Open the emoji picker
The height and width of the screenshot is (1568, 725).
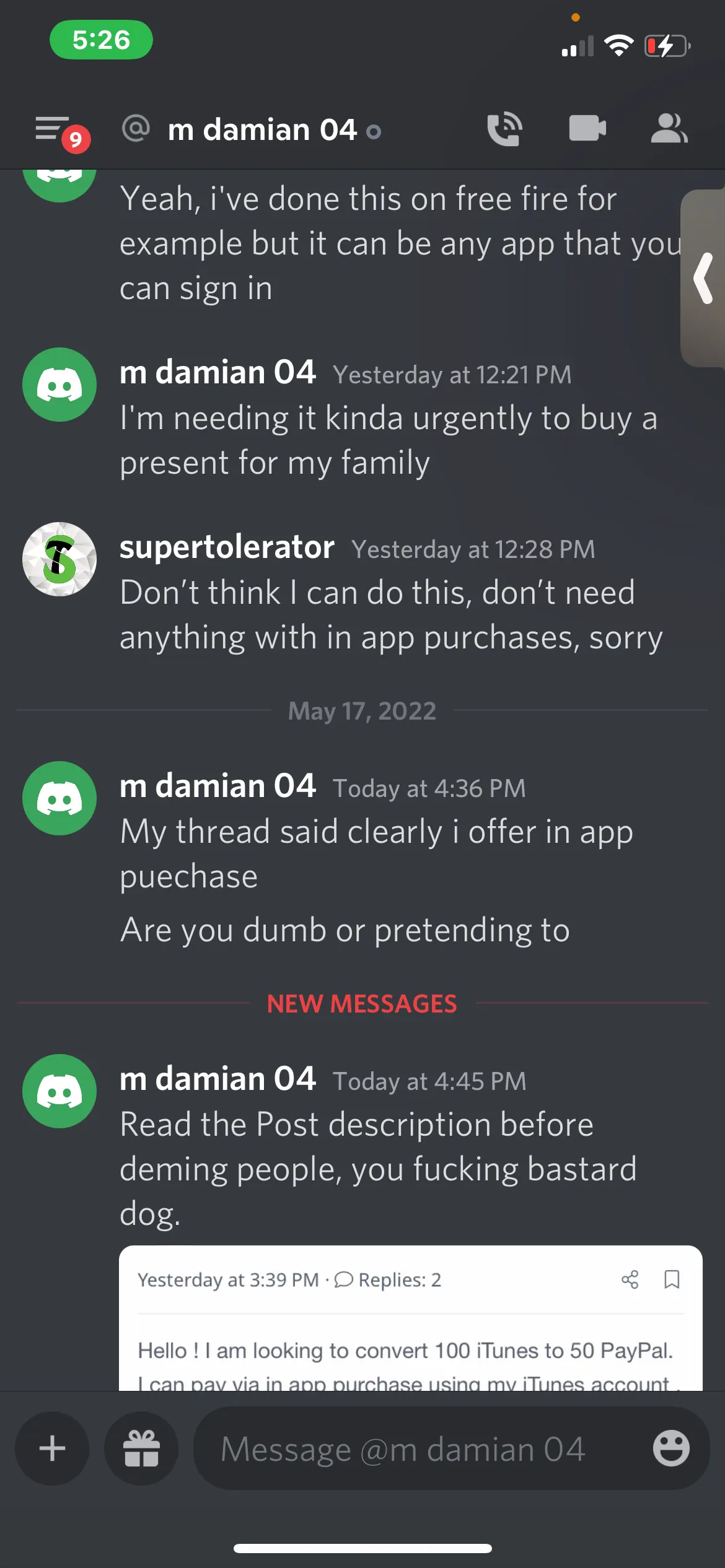pyautogui.click(x=671, y=1448)
